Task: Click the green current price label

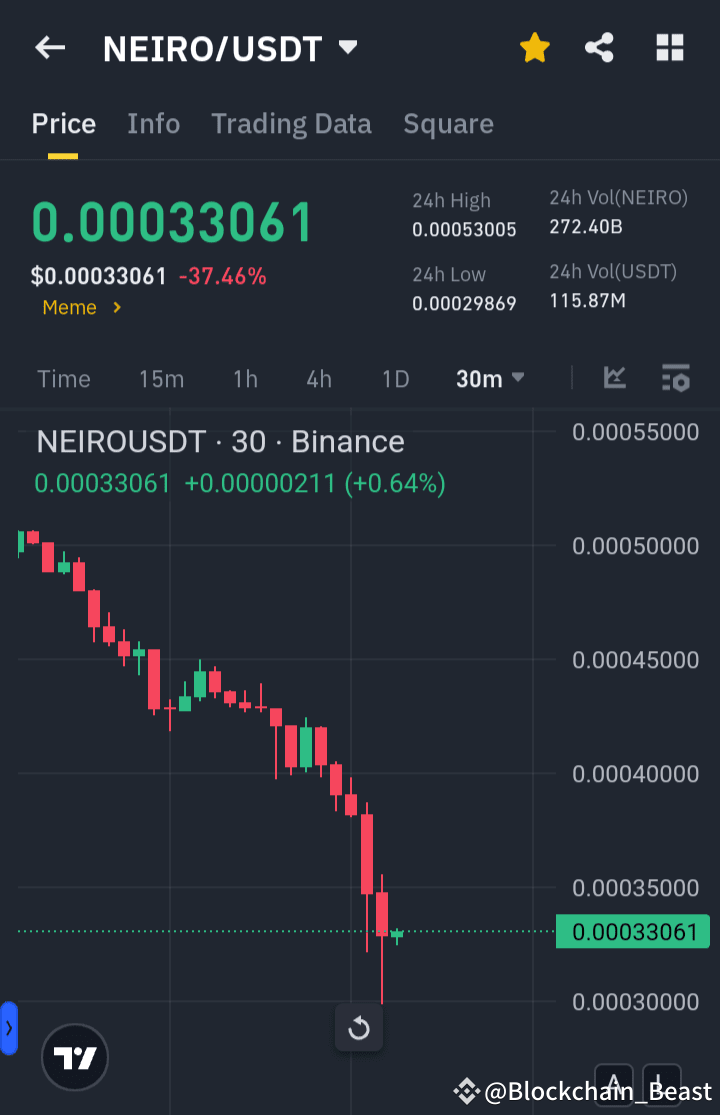Action: click(632, 931)
